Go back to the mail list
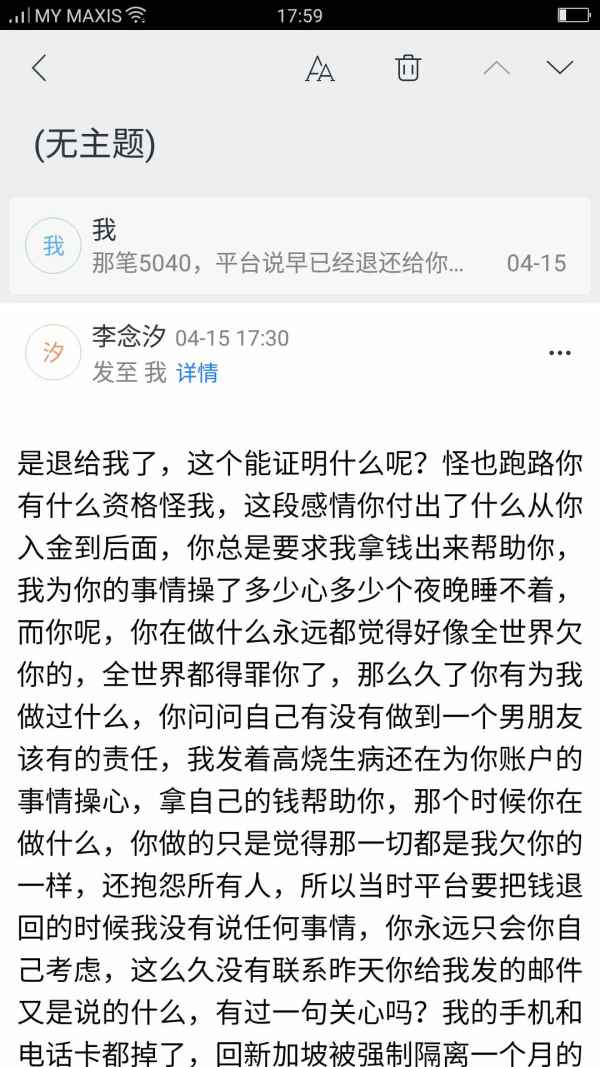The height and width of the screenshot is (1067, 600). 39,68
